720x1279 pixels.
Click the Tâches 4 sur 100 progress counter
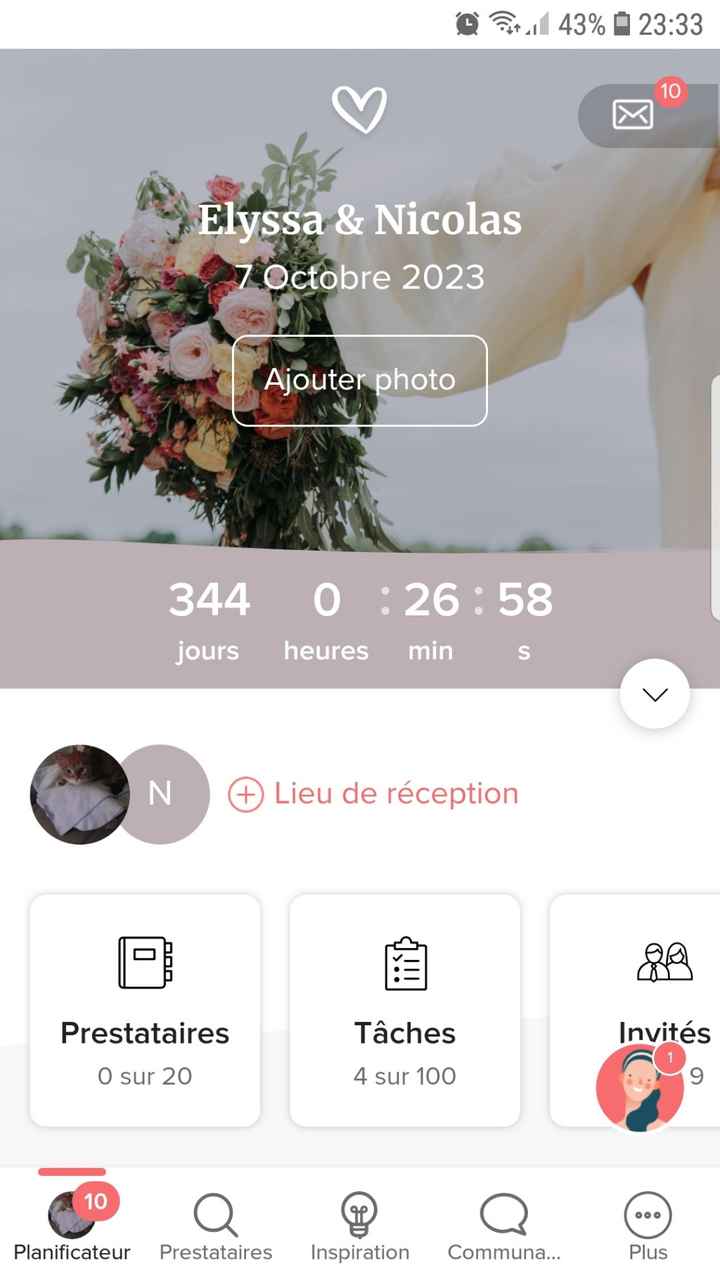[404, 1076]
